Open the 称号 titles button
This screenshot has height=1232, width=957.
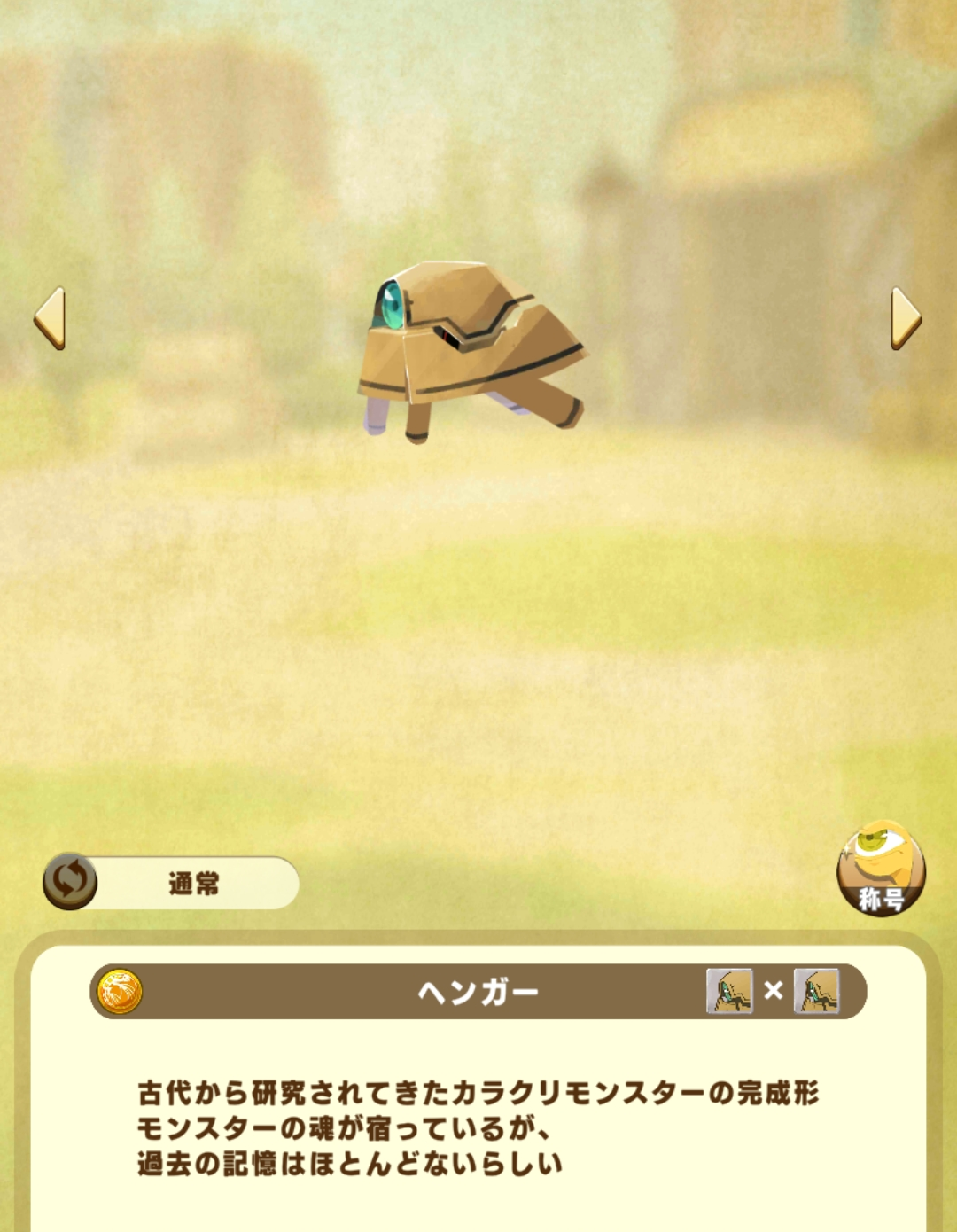tap(881, 869)
